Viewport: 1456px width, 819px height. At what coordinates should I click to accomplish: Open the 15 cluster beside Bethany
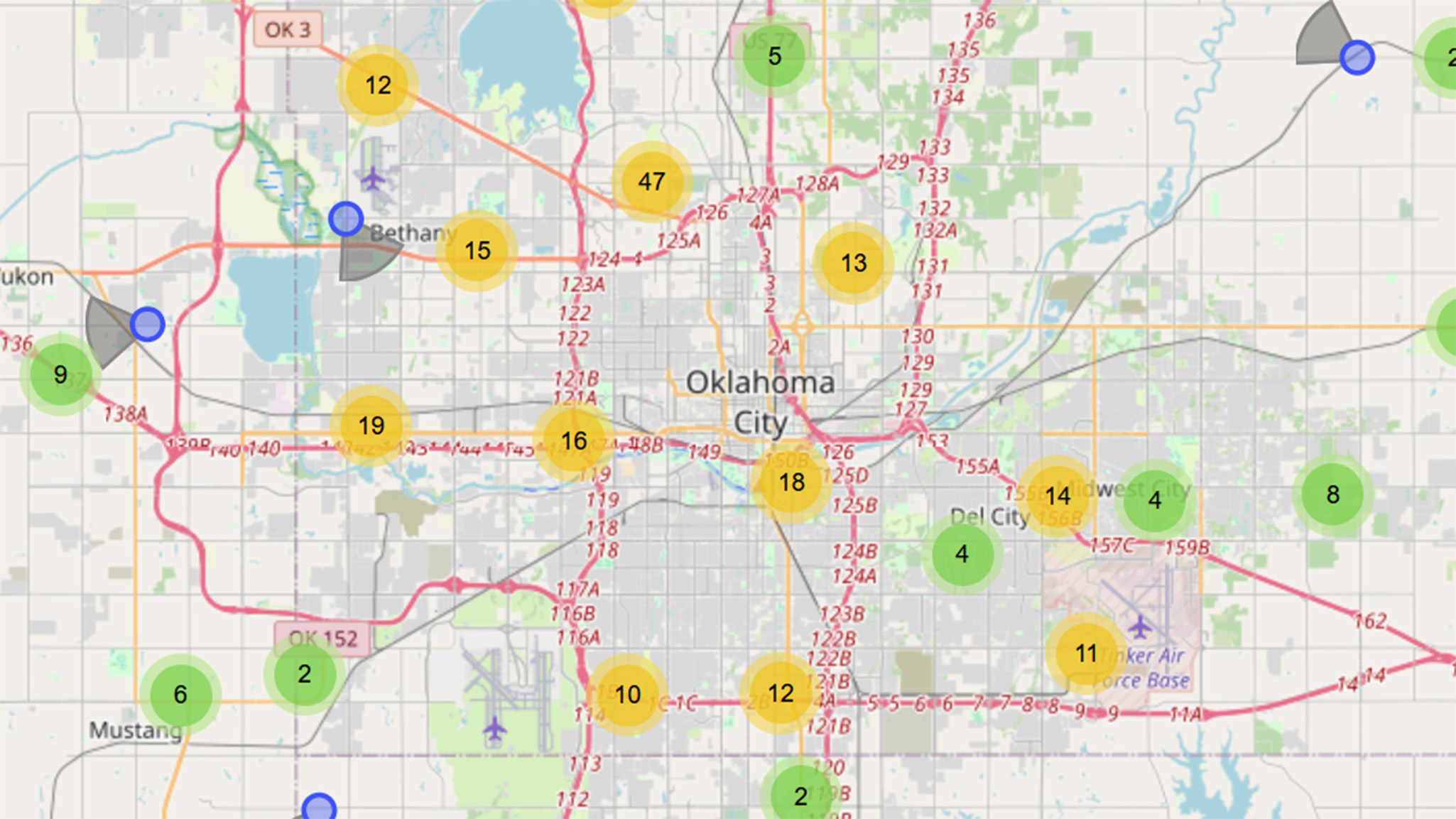coord(477,250)
